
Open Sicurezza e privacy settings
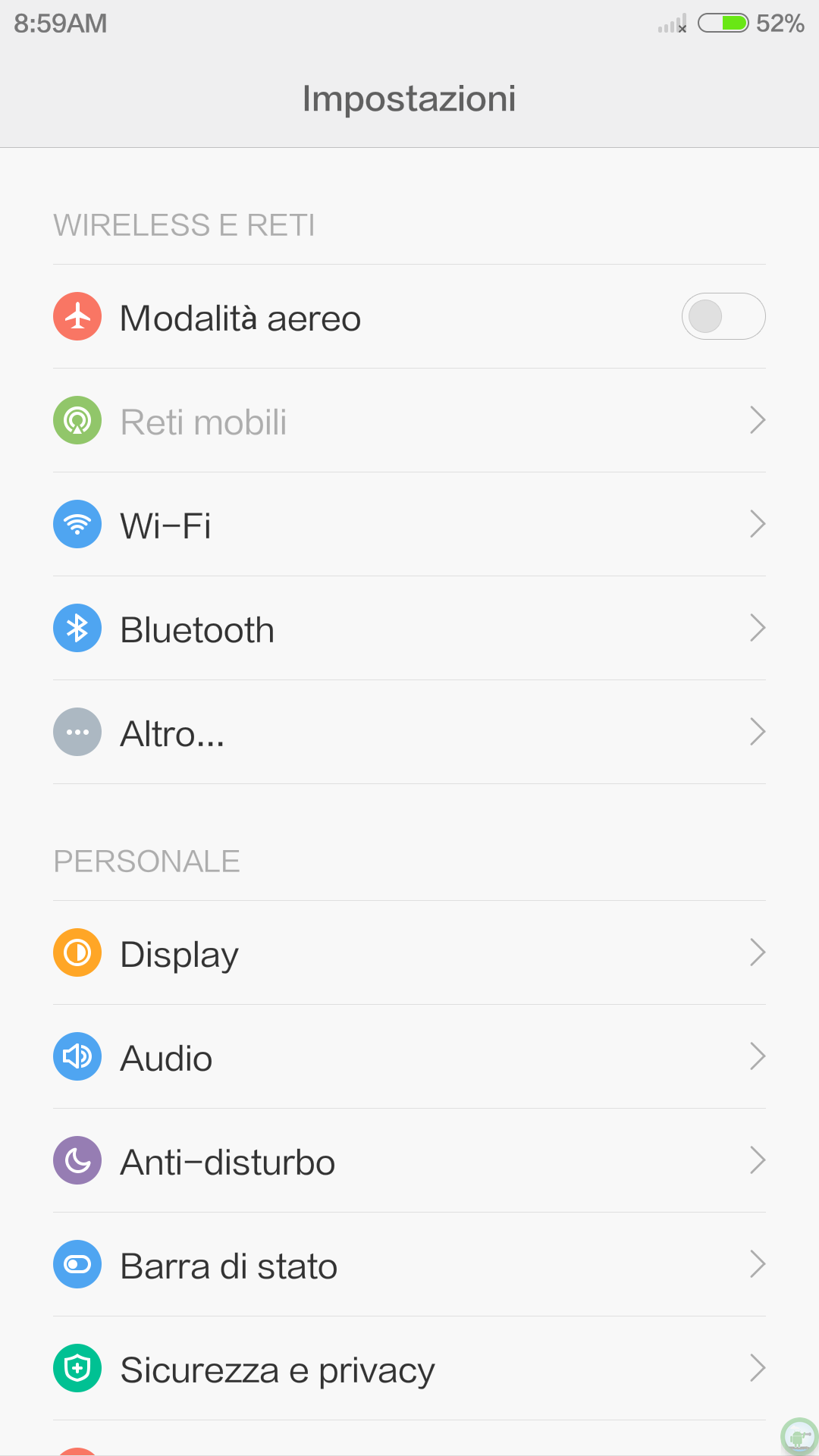409,1368
